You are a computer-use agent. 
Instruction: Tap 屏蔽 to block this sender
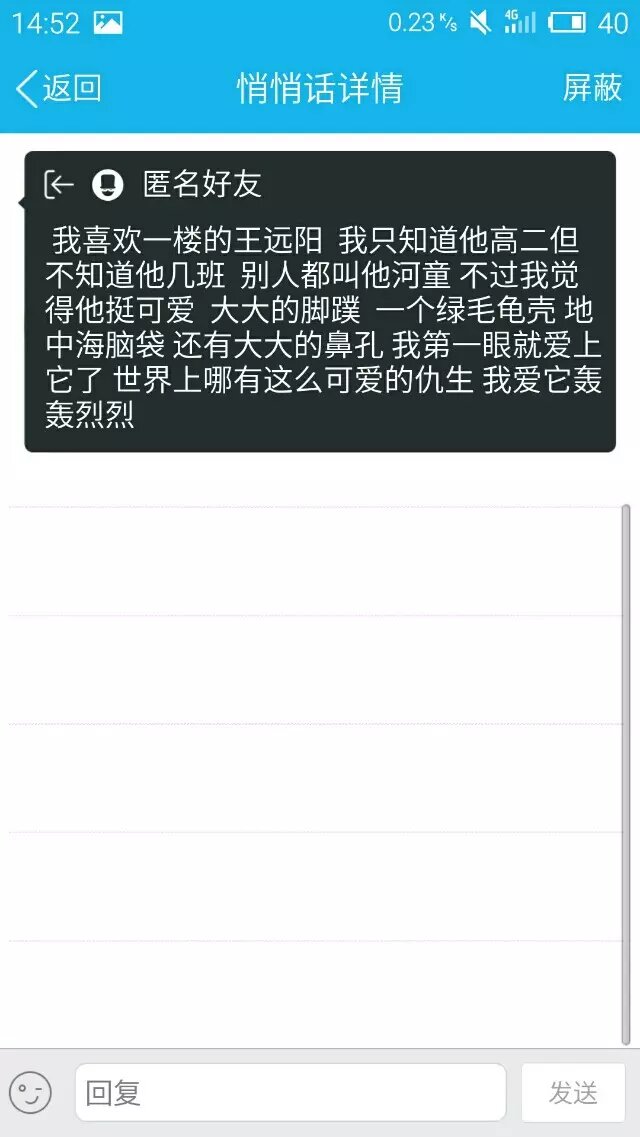coord(592,88)
